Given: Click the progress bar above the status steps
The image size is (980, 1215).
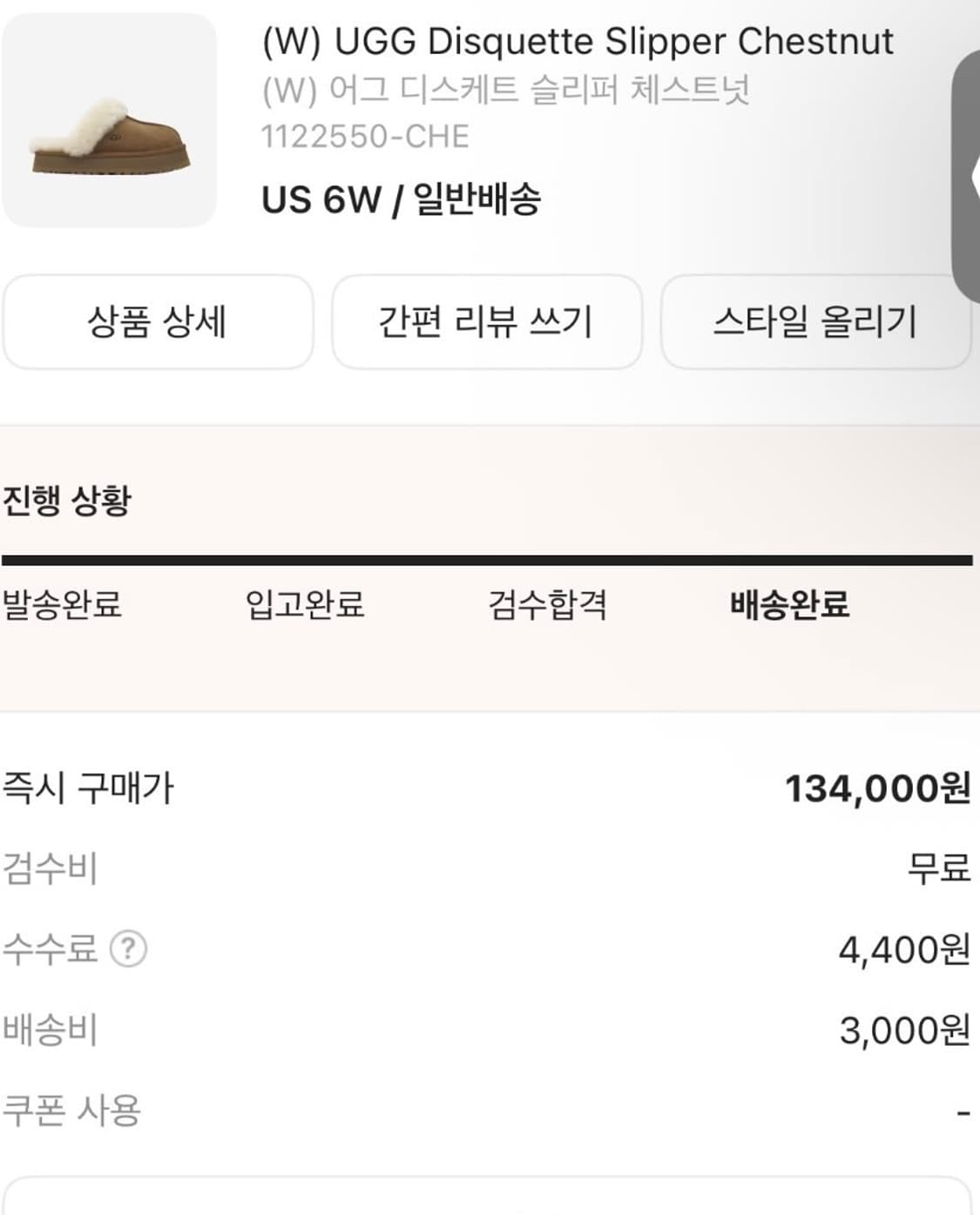Looking at the screenshot, I should click(490, 552).
